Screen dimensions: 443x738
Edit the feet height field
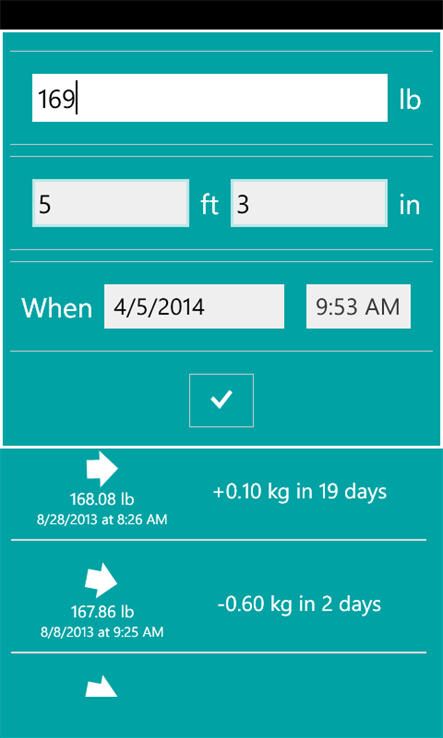pyautogui.click(x=111, y=203)
